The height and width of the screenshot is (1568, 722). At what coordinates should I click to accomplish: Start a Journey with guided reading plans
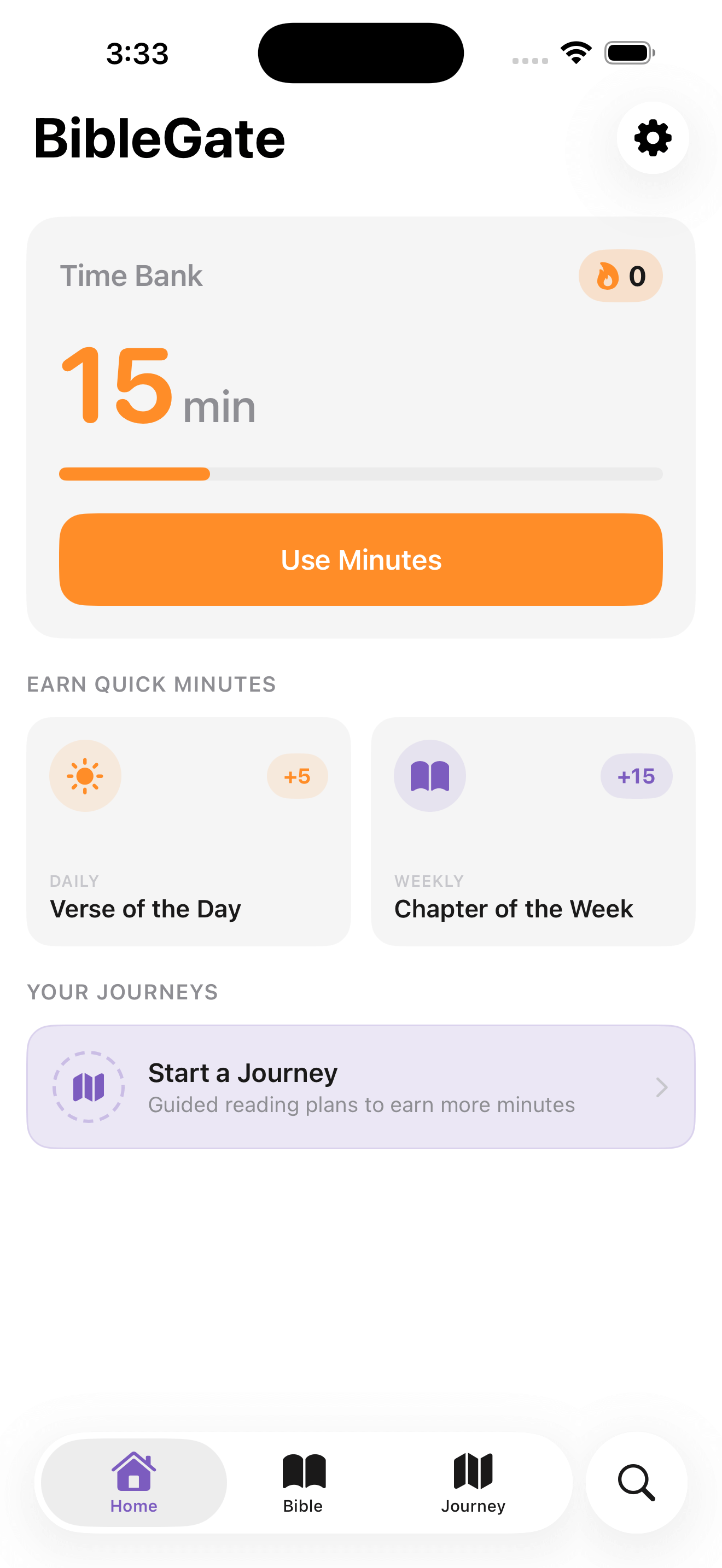click(x=360, y=1086)
